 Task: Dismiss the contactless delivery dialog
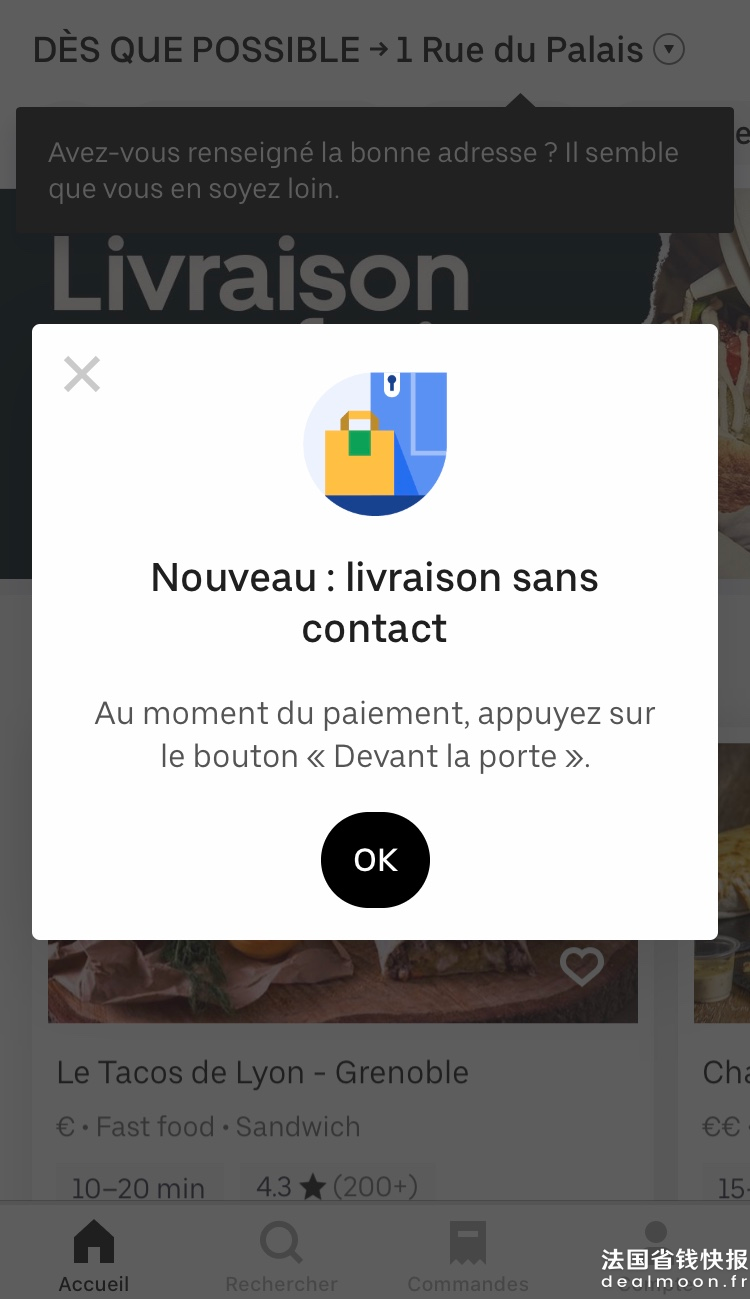click(x=82, y=374)
